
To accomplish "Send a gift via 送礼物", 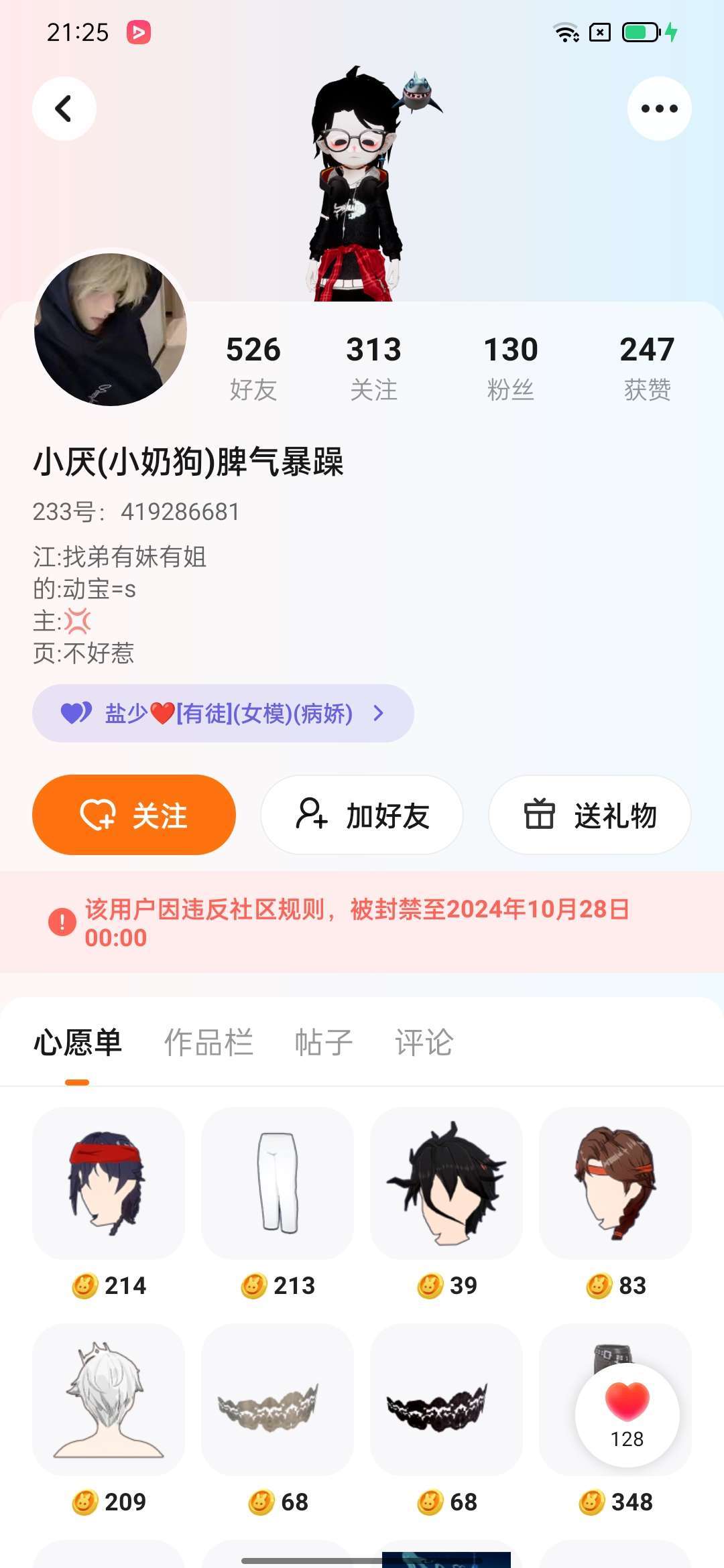I will pos(590,815).
